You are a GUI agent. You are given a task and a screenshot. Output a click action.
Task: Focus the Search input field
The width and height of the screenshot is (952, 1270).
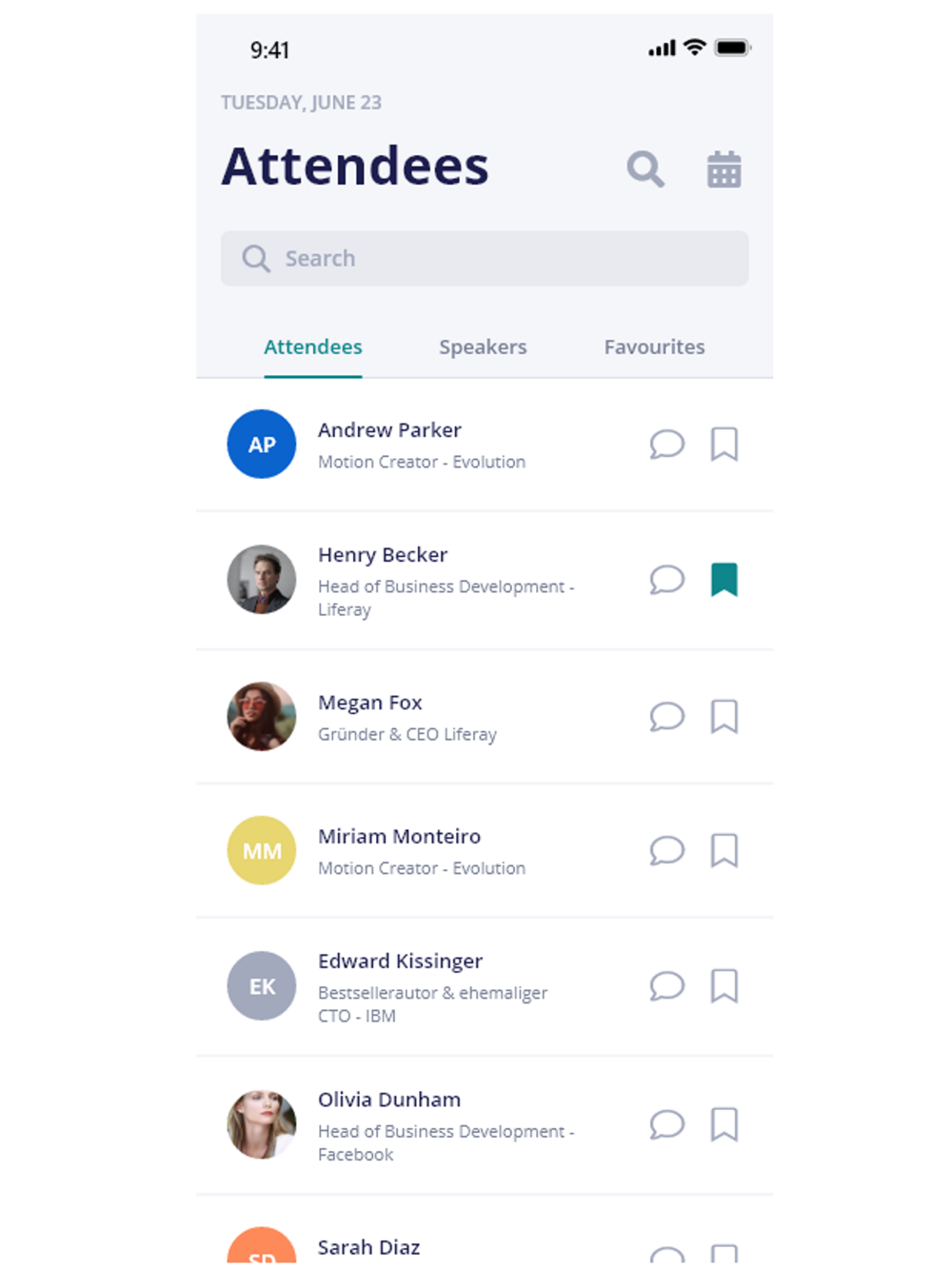[x=485, y=258]
